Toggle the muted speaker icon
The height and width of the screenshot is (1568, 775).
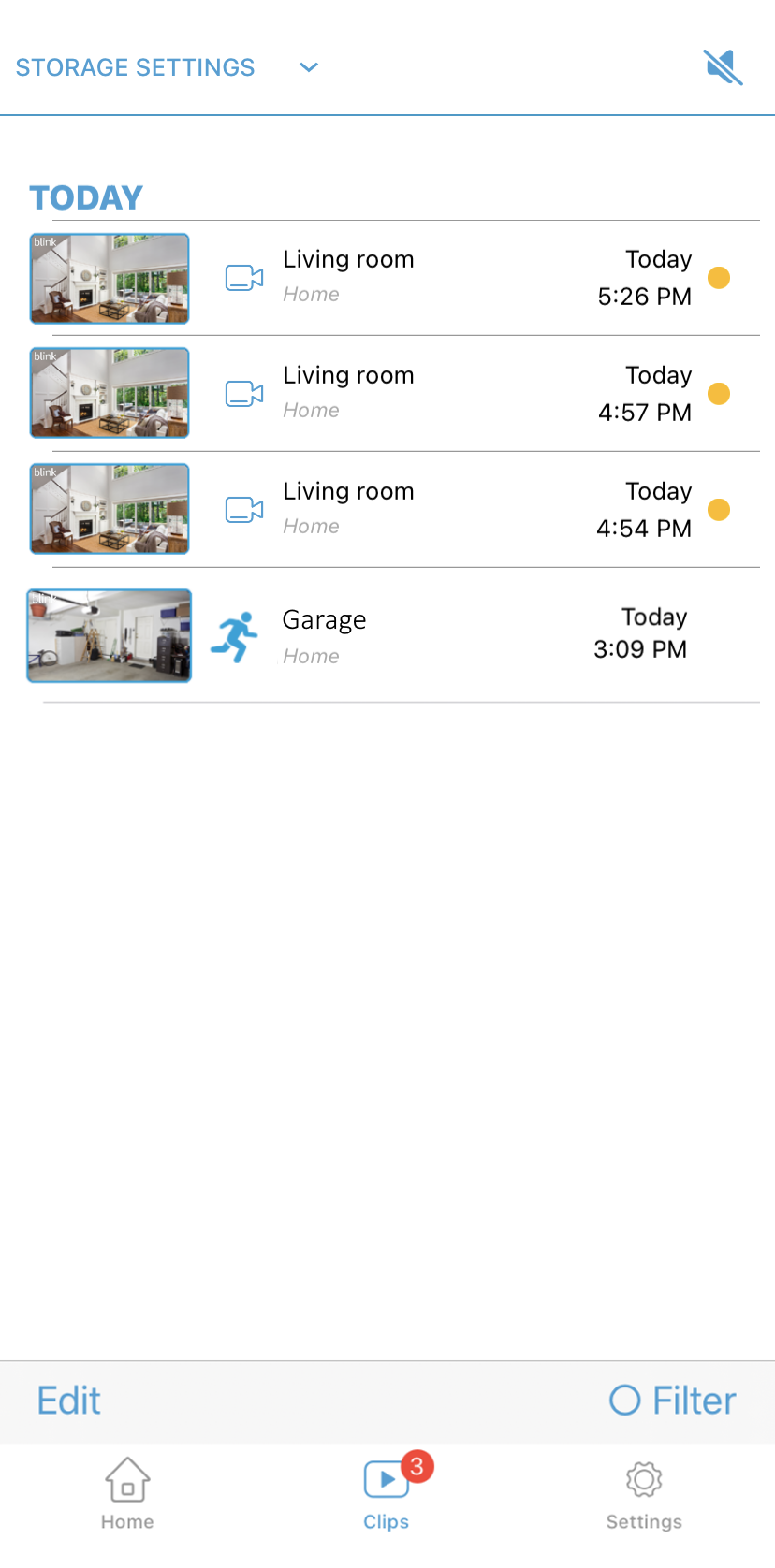[723, 67]
